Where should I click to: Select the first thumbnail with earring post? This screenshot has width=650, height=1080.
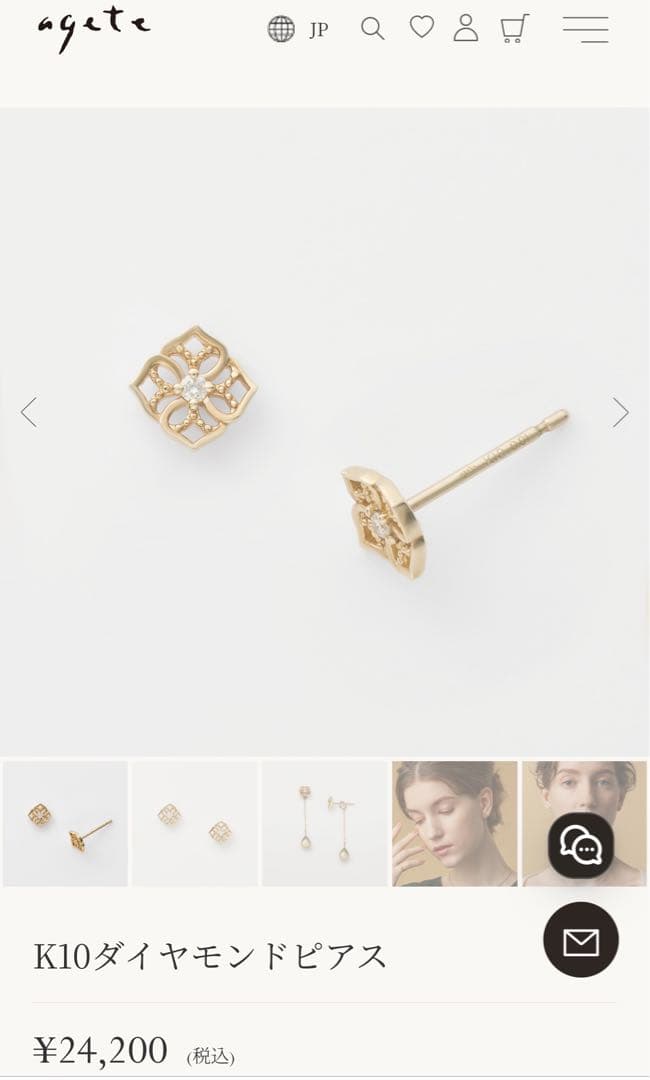click(x=65, y=824)
